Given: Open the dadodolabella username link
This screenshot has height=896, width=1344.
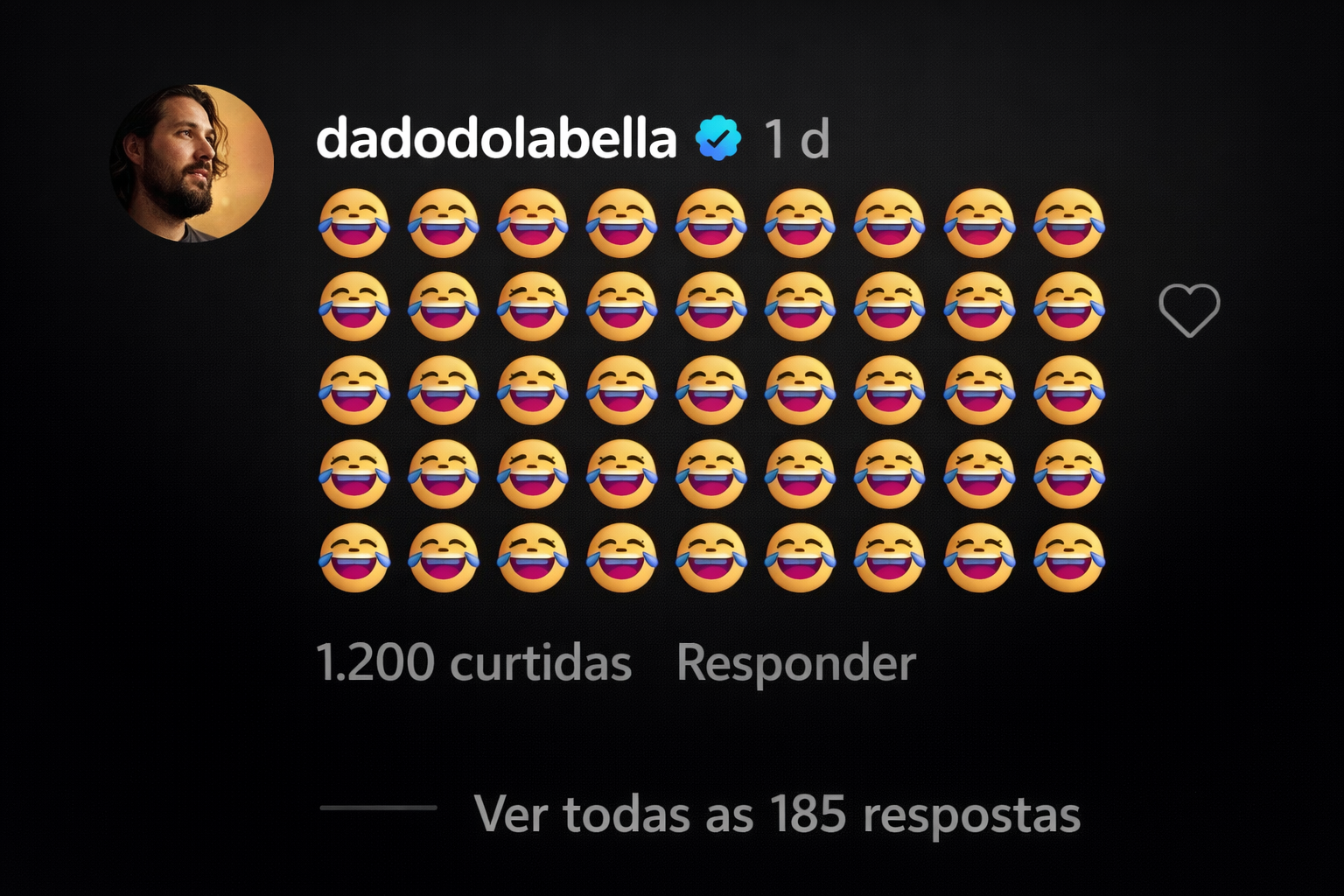Looking at the screenshot, I should 496,138.
